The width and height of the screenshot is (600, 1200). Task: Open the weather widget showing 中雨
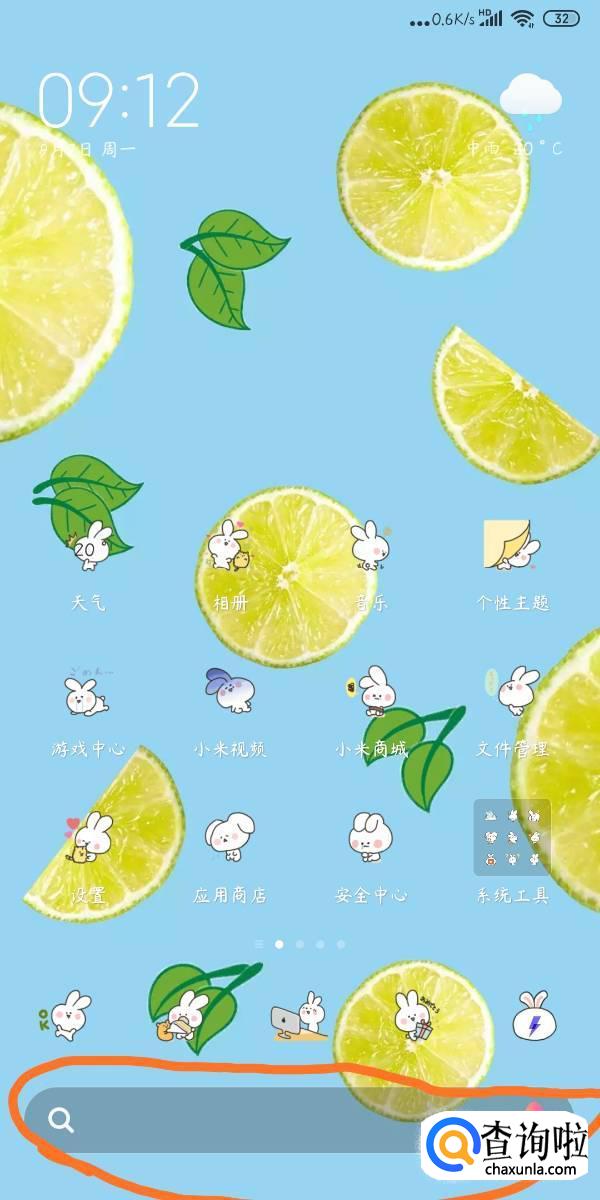click(x=517, y=120)
